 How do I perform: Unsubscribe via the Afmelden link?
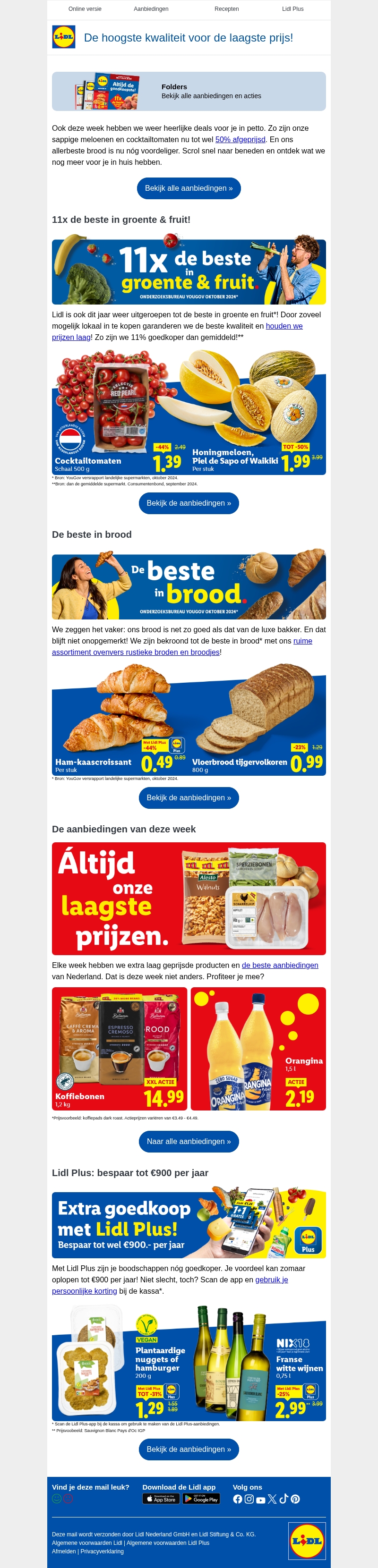(64, 1551)
